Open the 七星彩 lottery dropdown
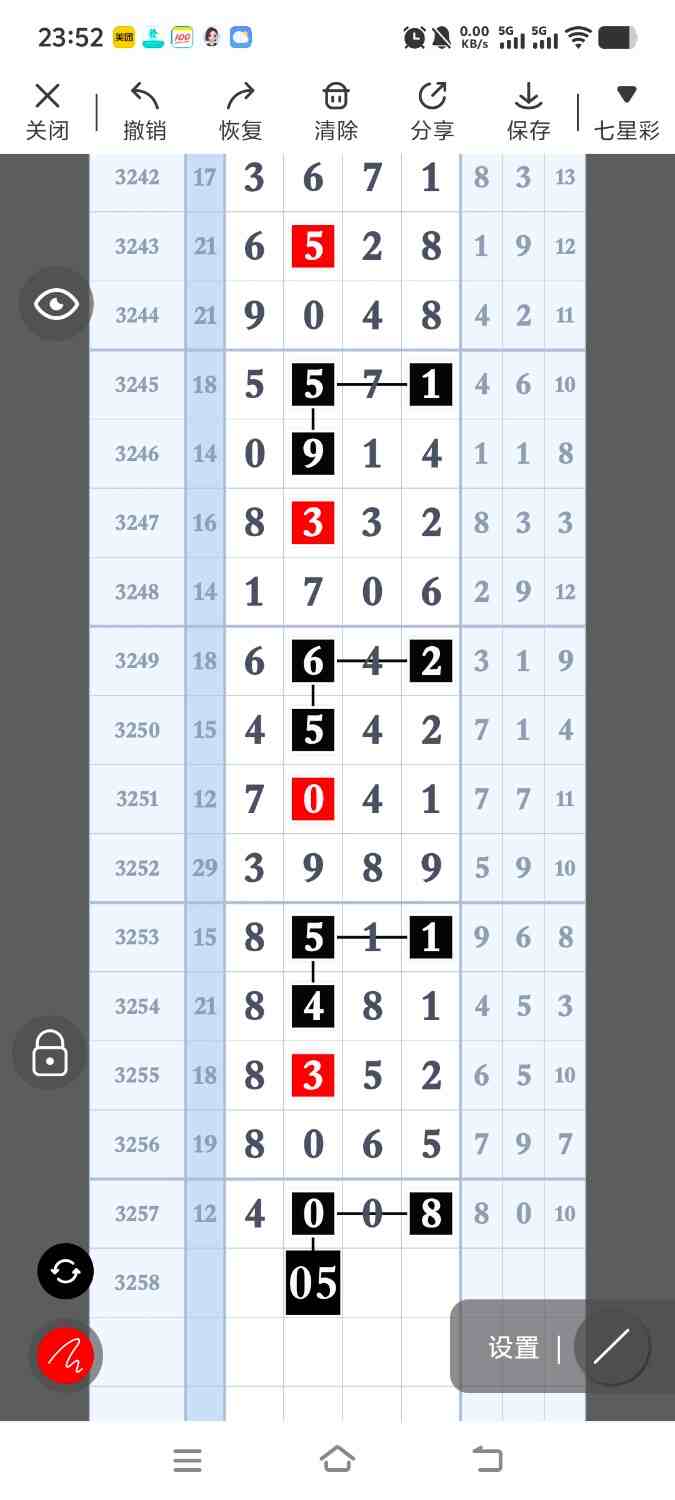 click(x=626, y=111)
